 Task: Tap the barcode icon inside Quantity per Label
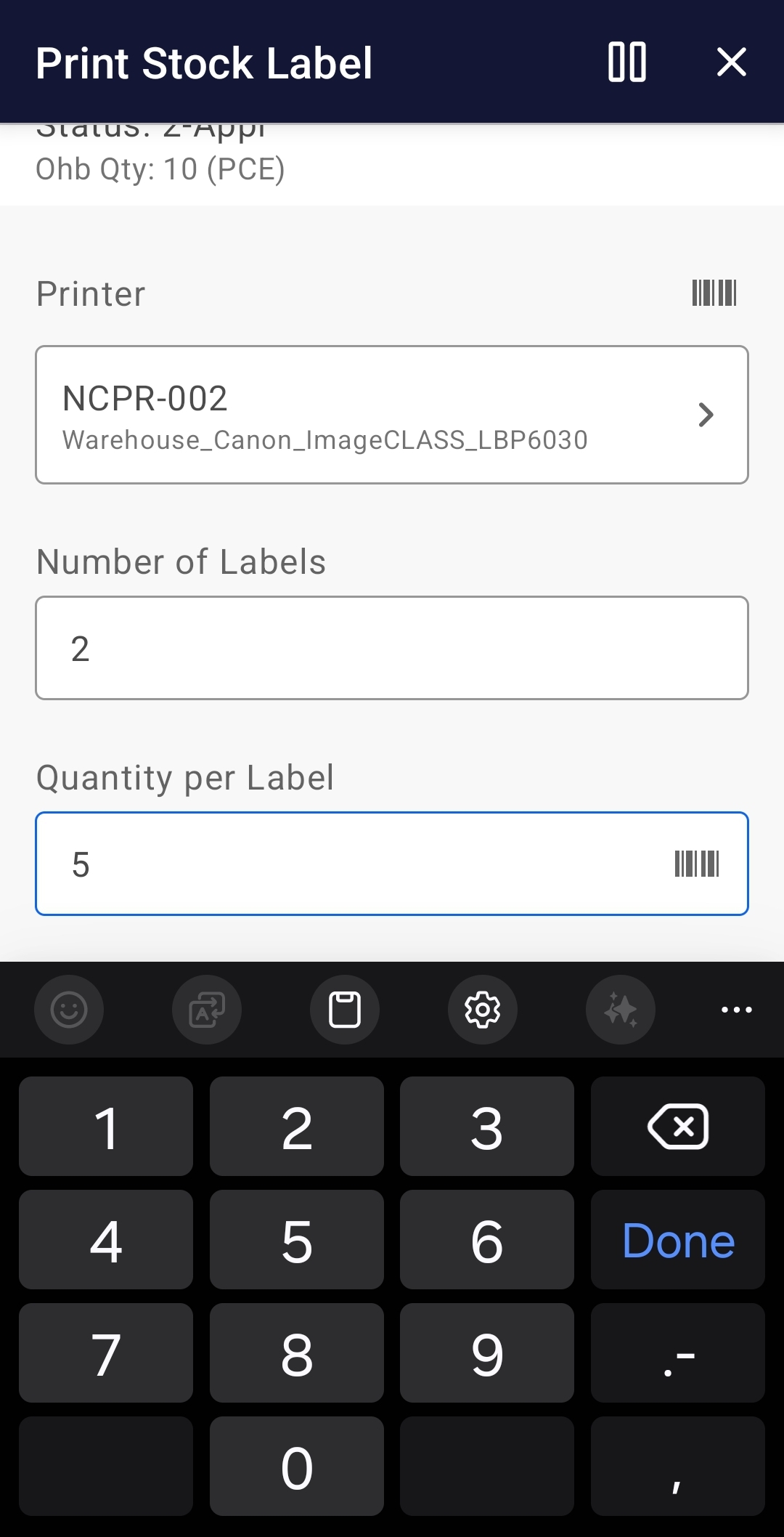tap(697, 863)
